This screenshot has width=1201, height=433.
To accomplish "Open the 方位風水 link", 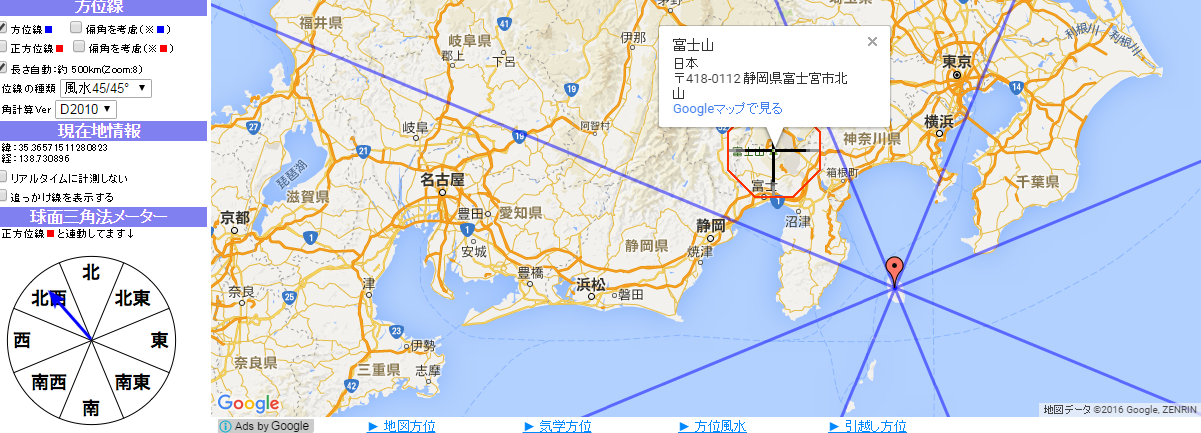I will point(712,426).
